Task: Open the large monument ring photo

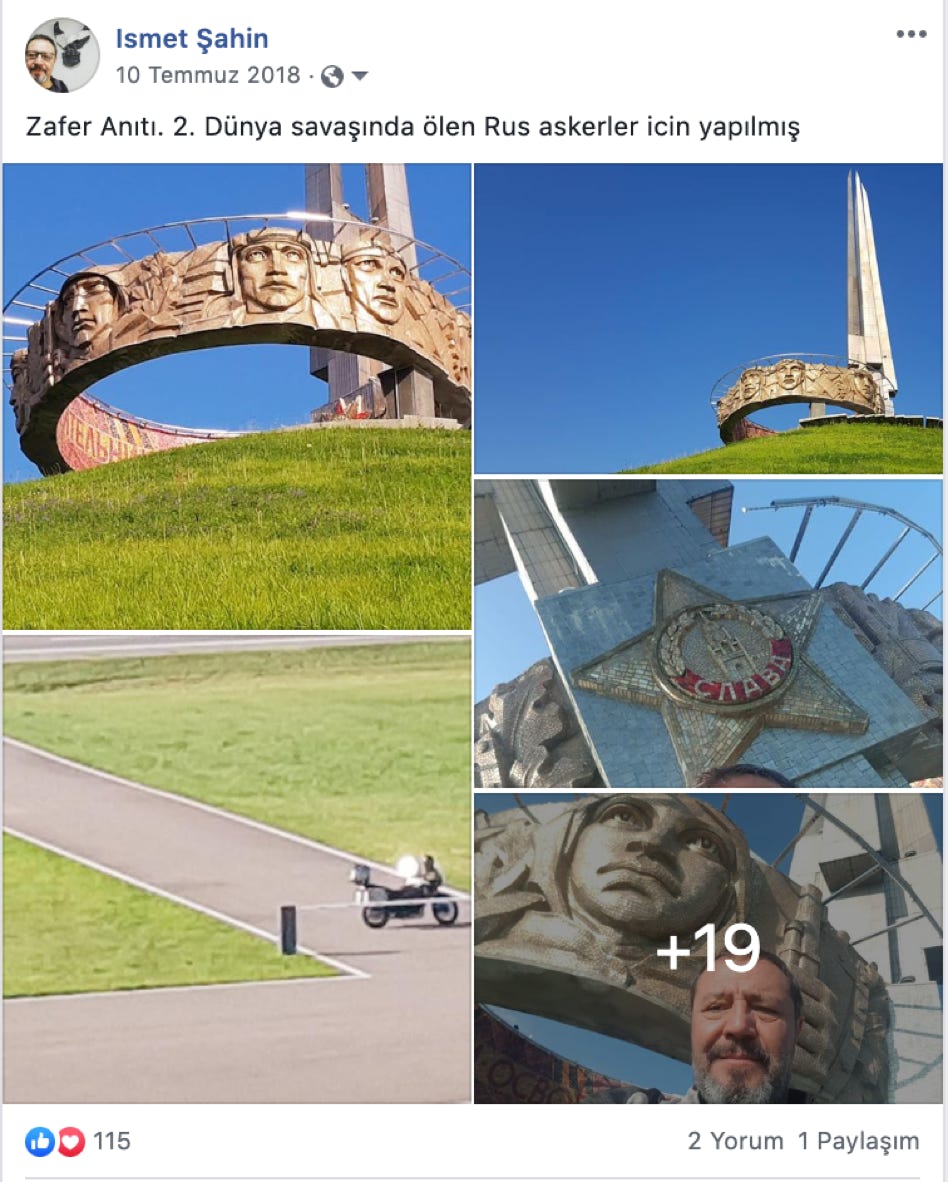Action: 236,396
